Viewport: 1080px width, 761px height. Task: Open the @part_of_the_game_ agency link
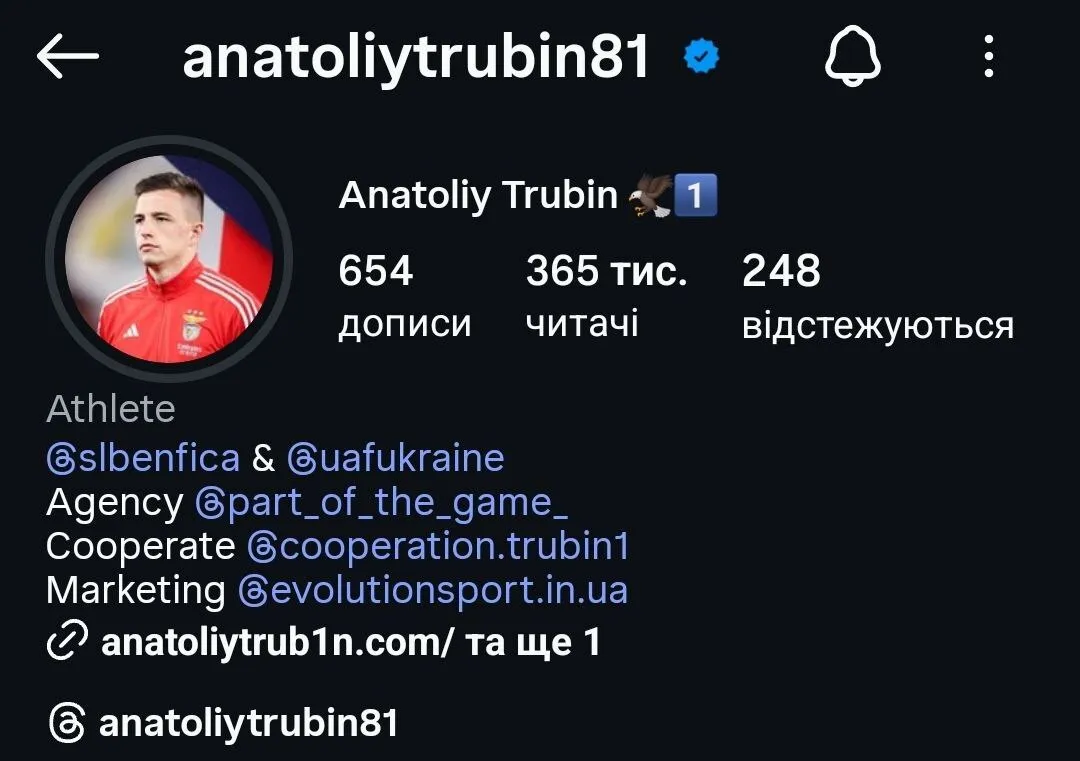pos(381,502)
